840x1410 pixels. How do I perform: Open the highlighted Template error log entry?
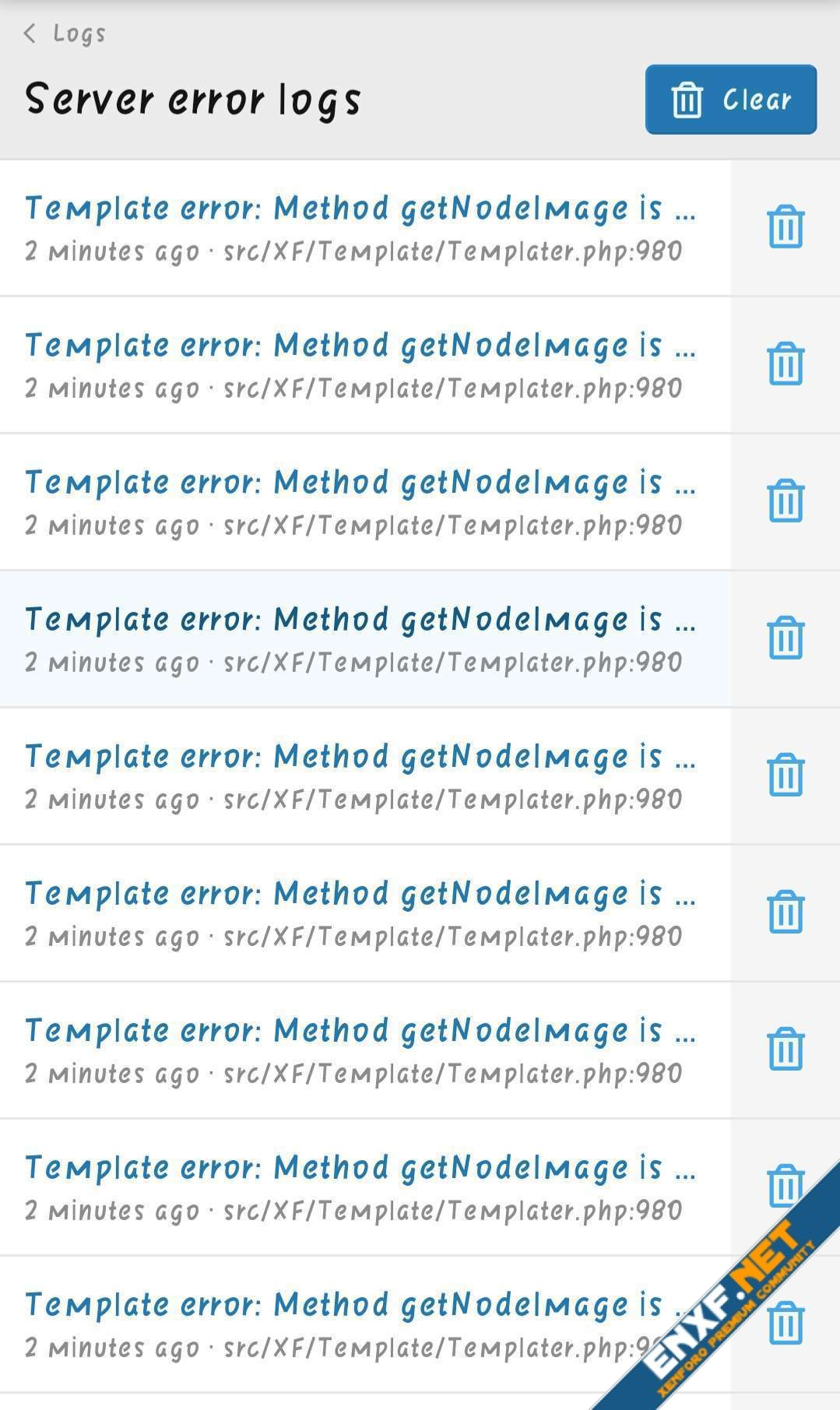pos(364,639)
